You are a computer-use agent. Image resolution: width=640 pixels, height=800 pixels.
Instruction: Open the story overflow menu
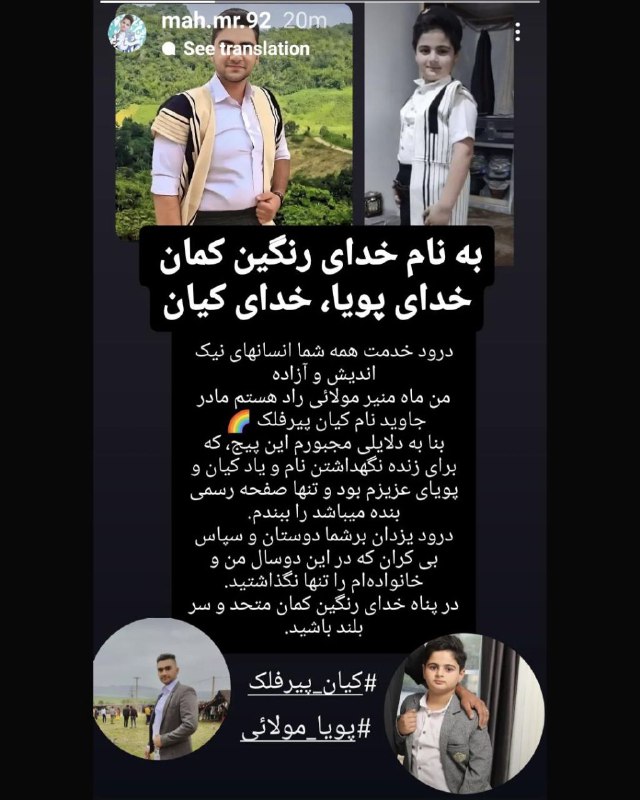click(517, 33)
